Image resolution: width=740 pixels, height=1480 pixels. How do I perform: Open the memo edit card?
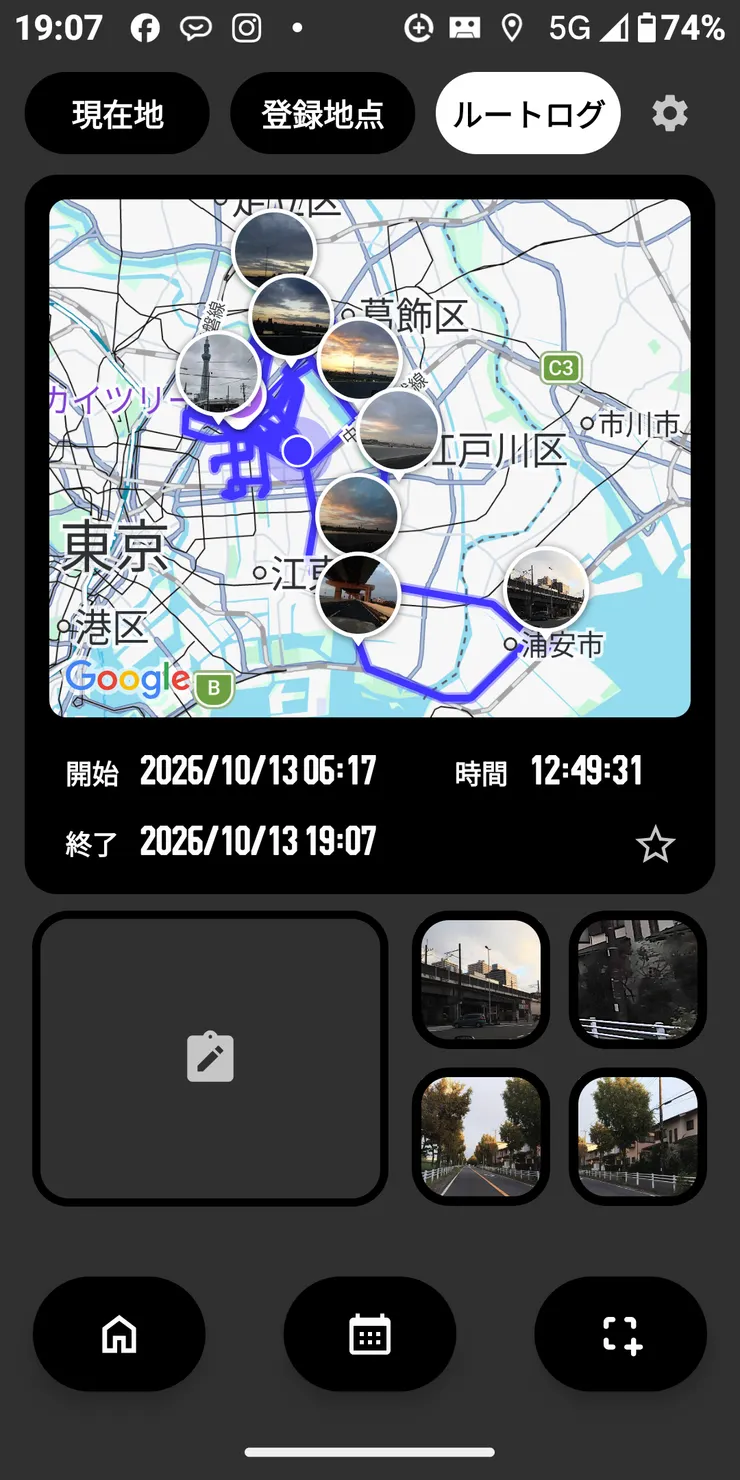coord(210,1058)
